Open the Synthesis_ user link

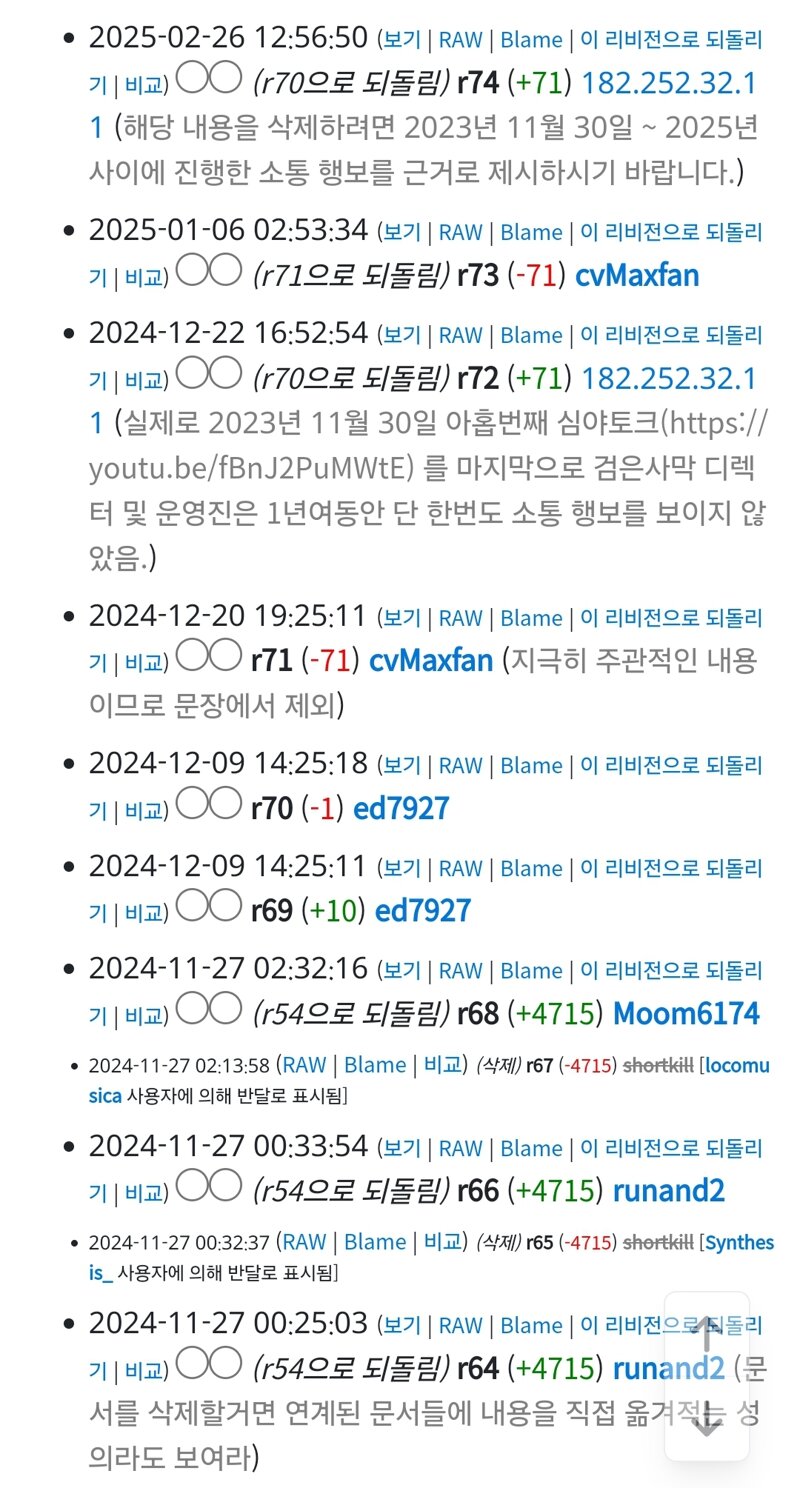[x=430, y=1258]
